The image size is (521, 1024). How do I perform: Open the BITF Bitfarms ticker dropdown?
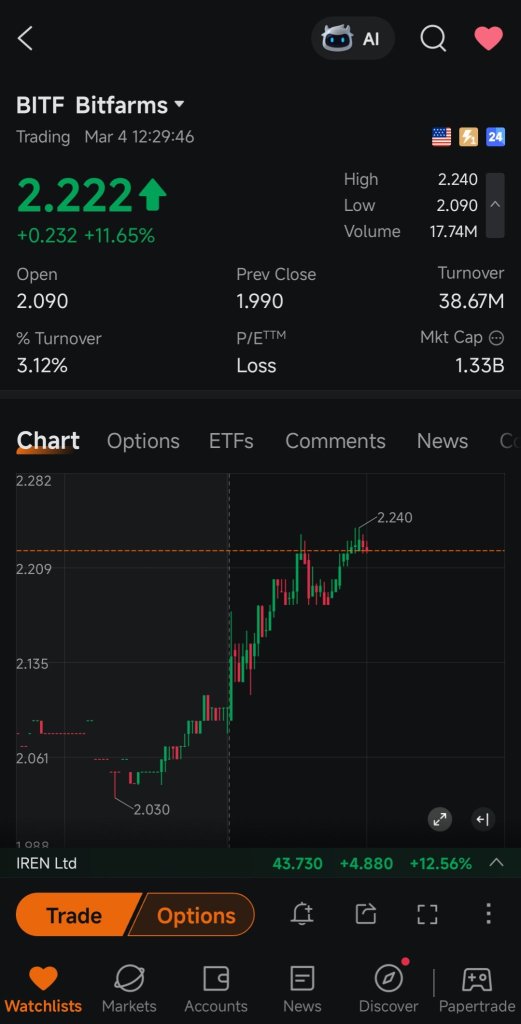[101, 104]
